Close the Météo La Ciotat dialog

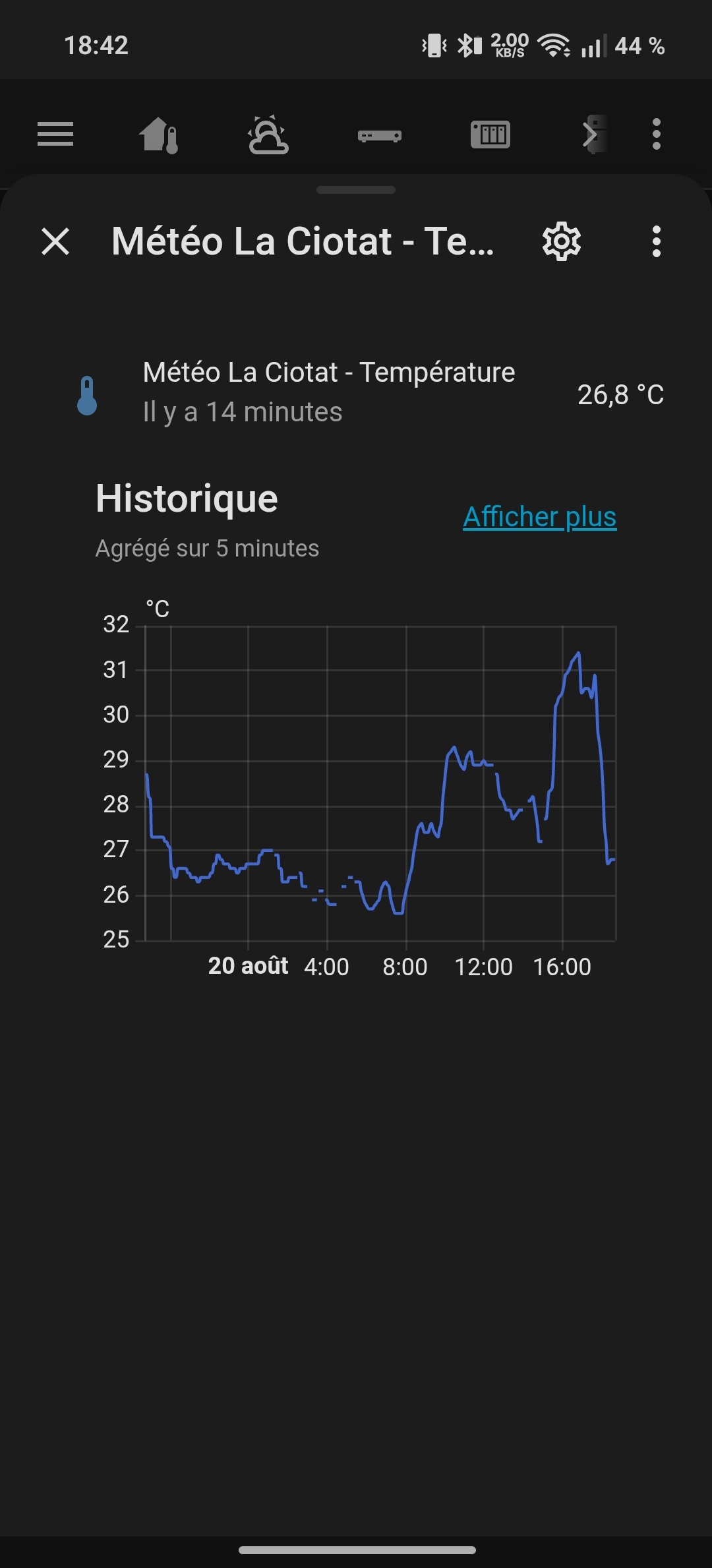click(x=55, y=241)
